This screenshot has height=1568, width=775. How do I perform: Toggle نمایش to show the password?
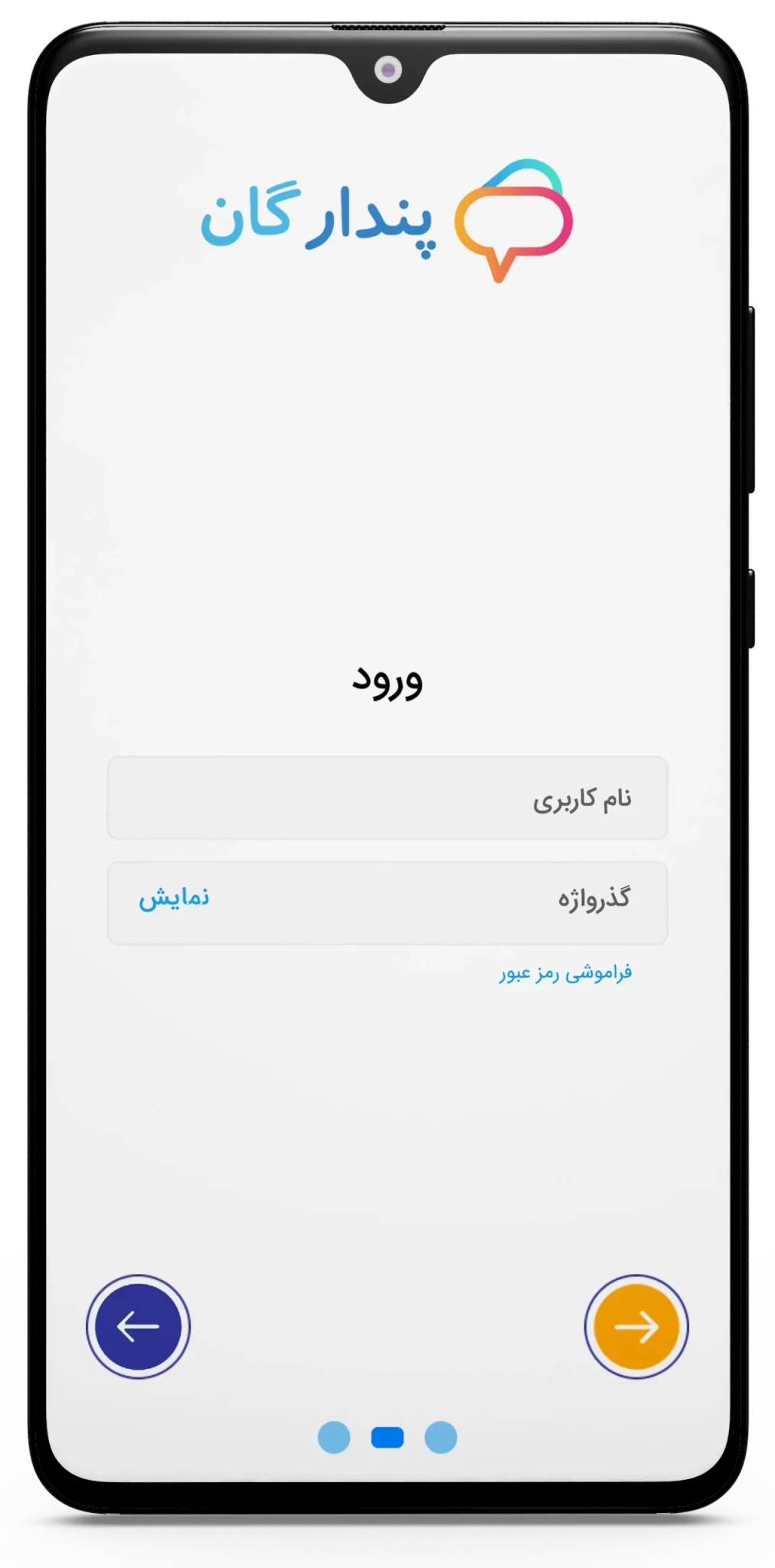coord(174,898)
